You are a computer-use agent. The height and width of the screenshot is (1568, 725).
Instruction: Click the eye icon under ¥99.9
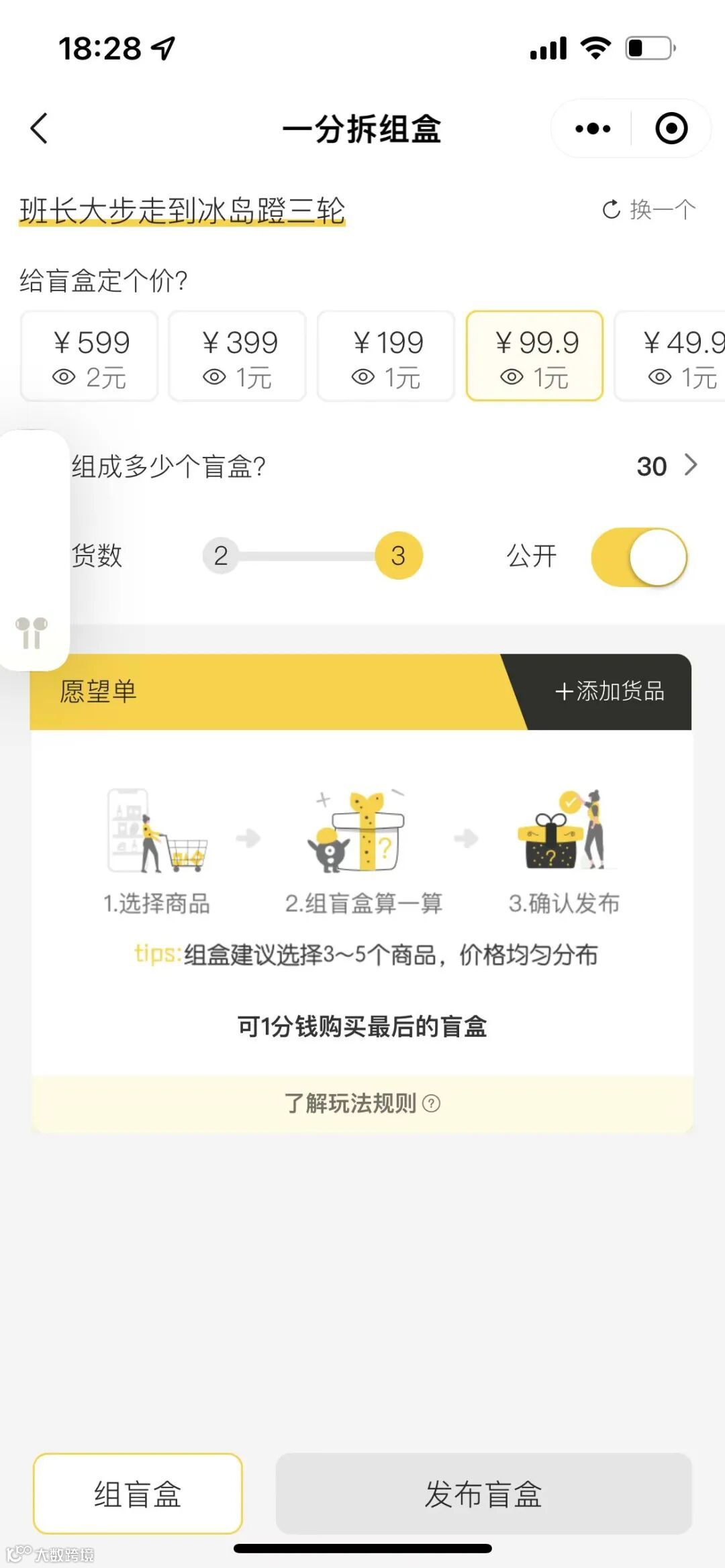(x=512, y=378)
